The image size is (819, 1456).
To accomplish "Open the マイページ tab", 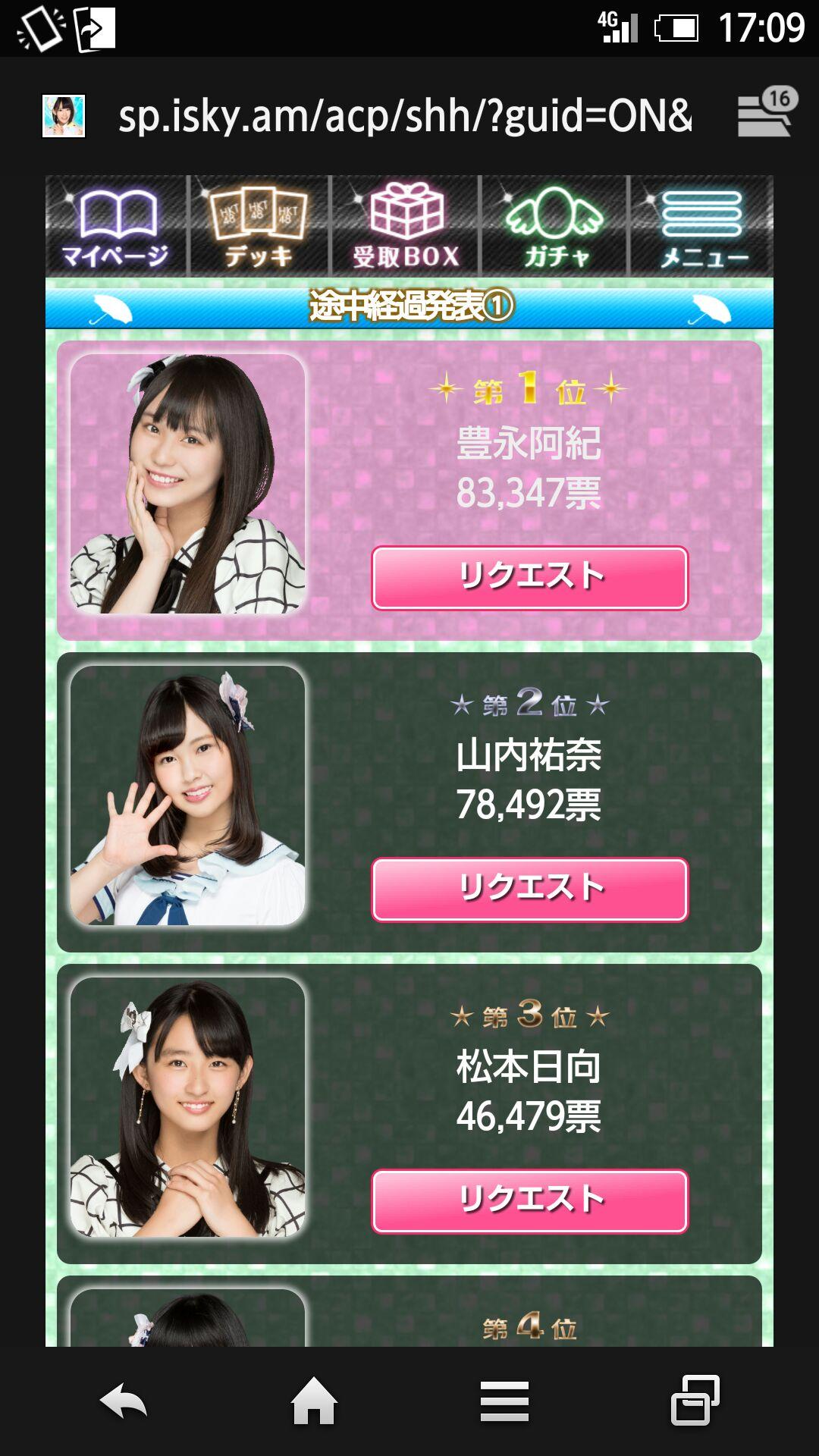I will 115,226.
